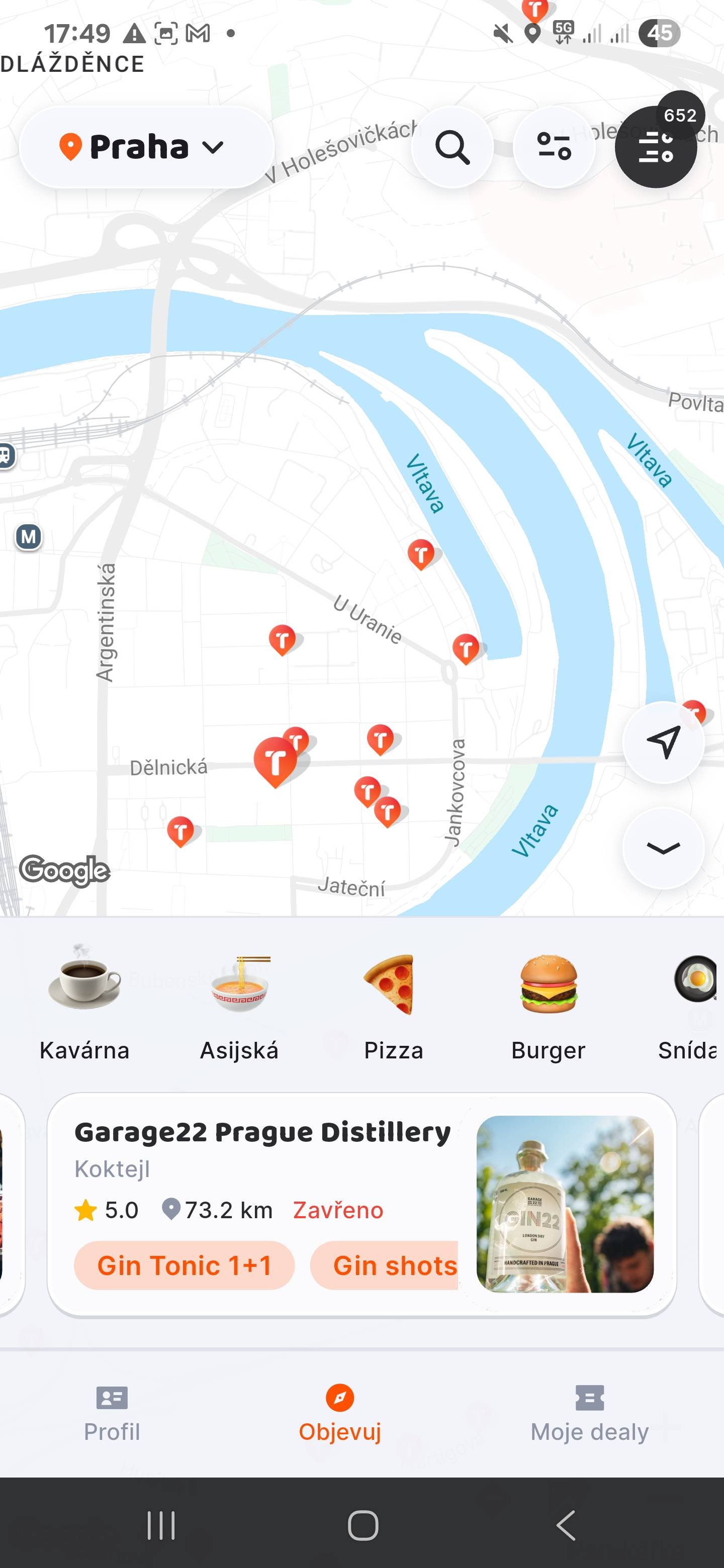Open recent apps from the navigation bar
Image resolution: width=724 pixels, height=1568 pixels.
[x=161, y=1525]
